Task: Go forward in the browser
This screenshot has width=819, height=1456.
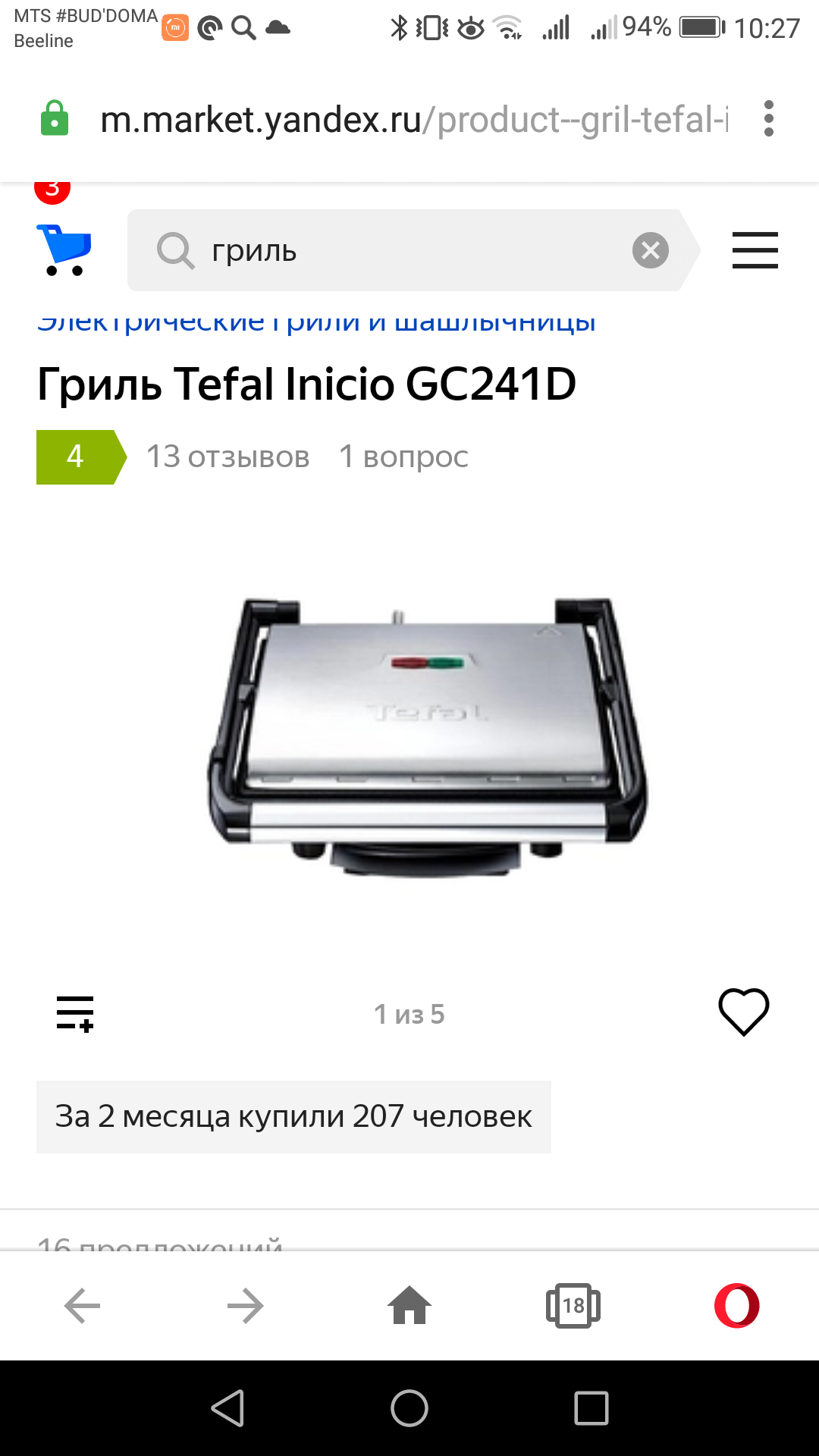Action: 246,1306
